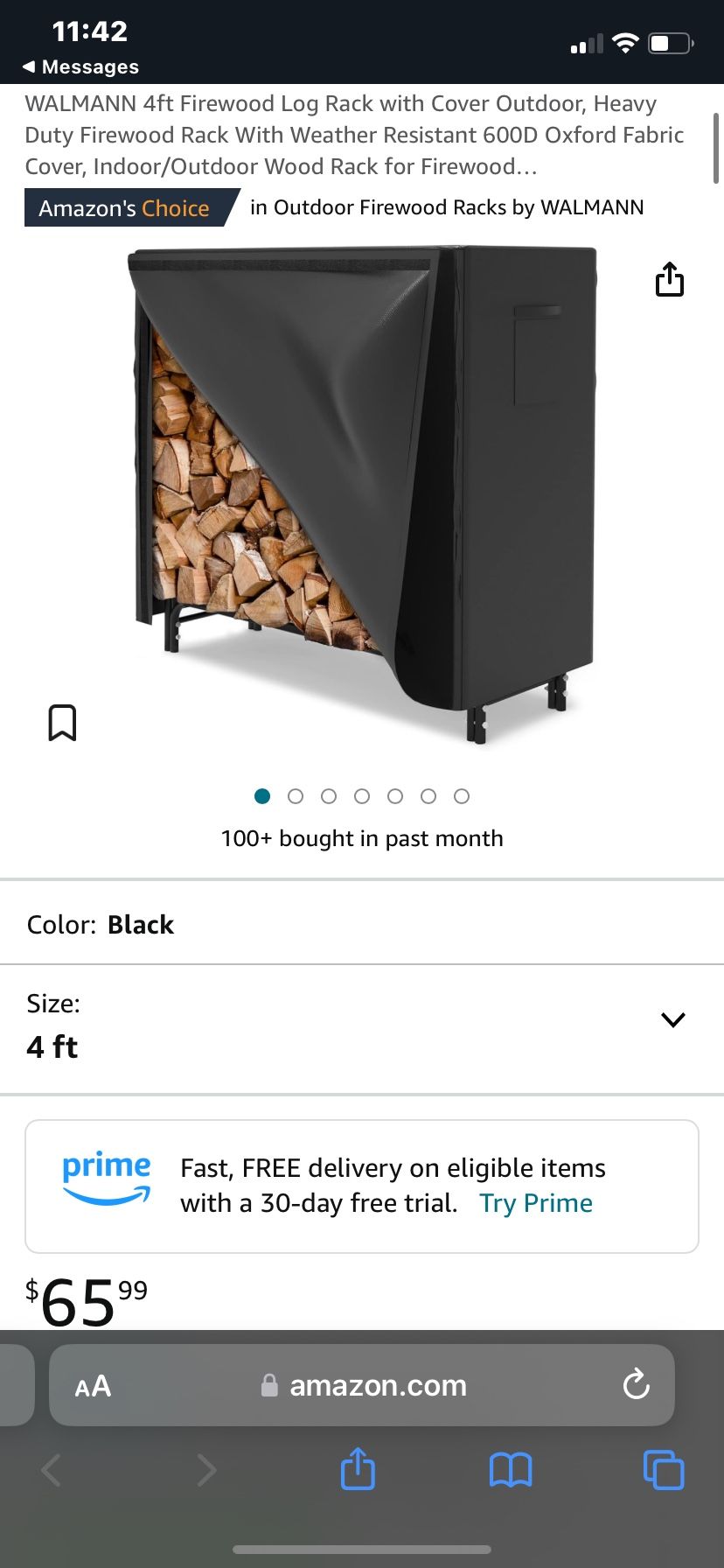Expand the Size 4 ft dropdown
Viewport: 724px width, 1568px height.
(672, 1020)
